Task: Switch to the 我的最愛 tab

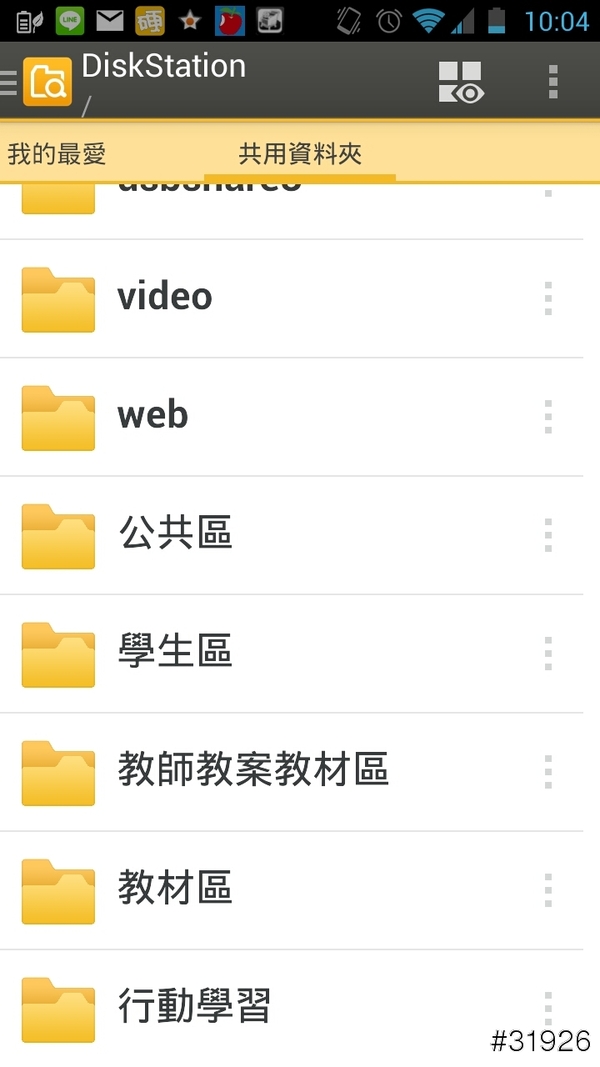Action: [57, 154]
